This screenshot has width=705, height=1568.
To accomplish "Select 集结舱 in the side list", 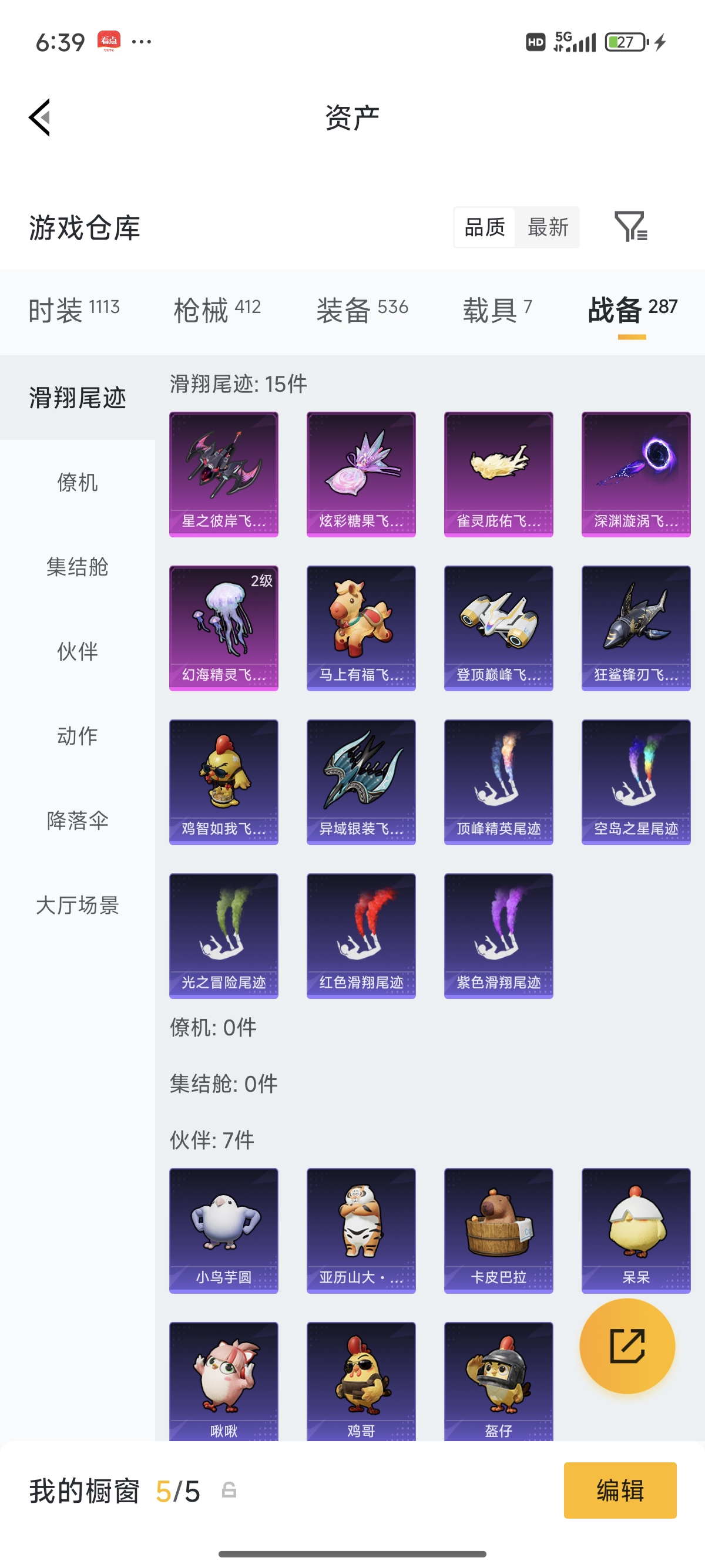I will (78, 566).
